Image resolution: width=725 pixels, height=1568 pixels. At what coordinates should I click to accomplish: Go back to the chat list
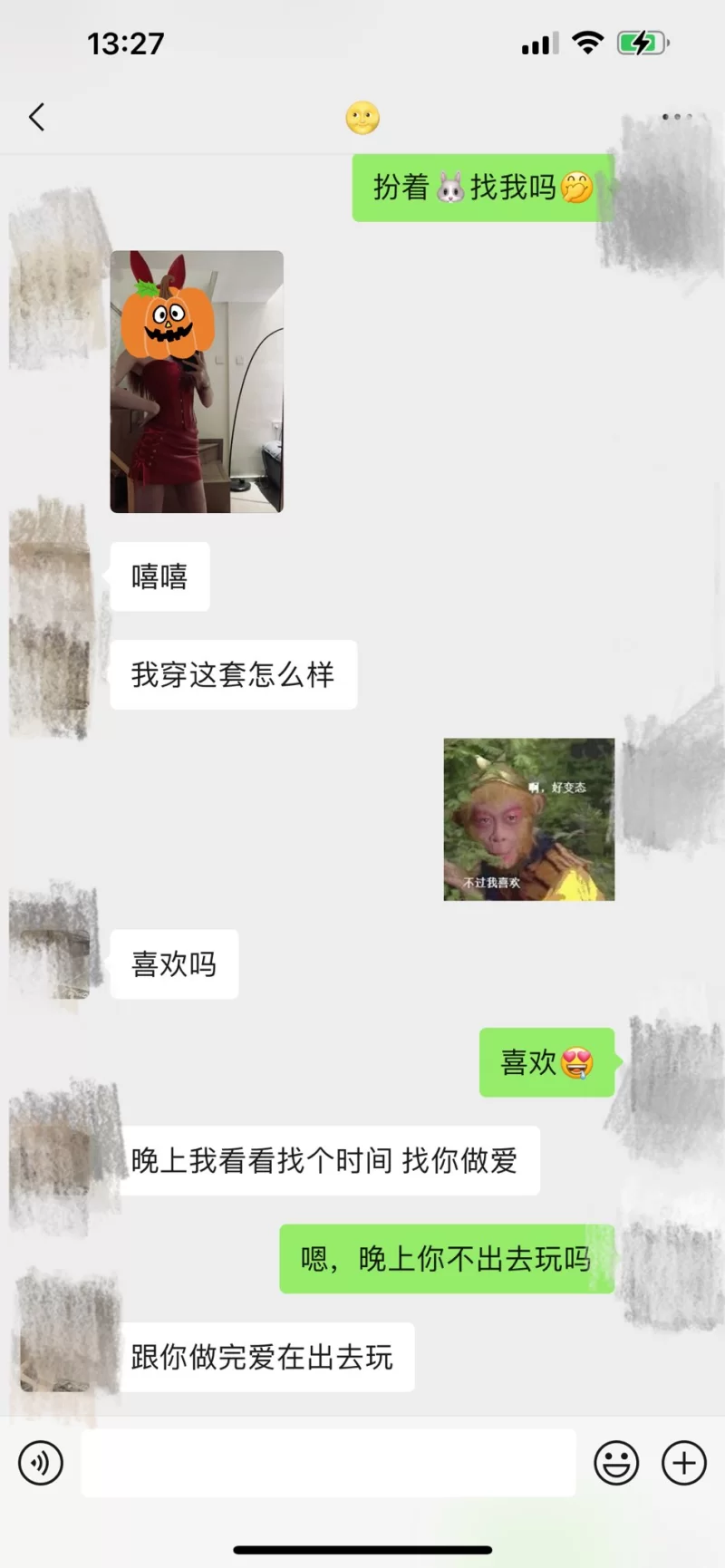point(36,117)
